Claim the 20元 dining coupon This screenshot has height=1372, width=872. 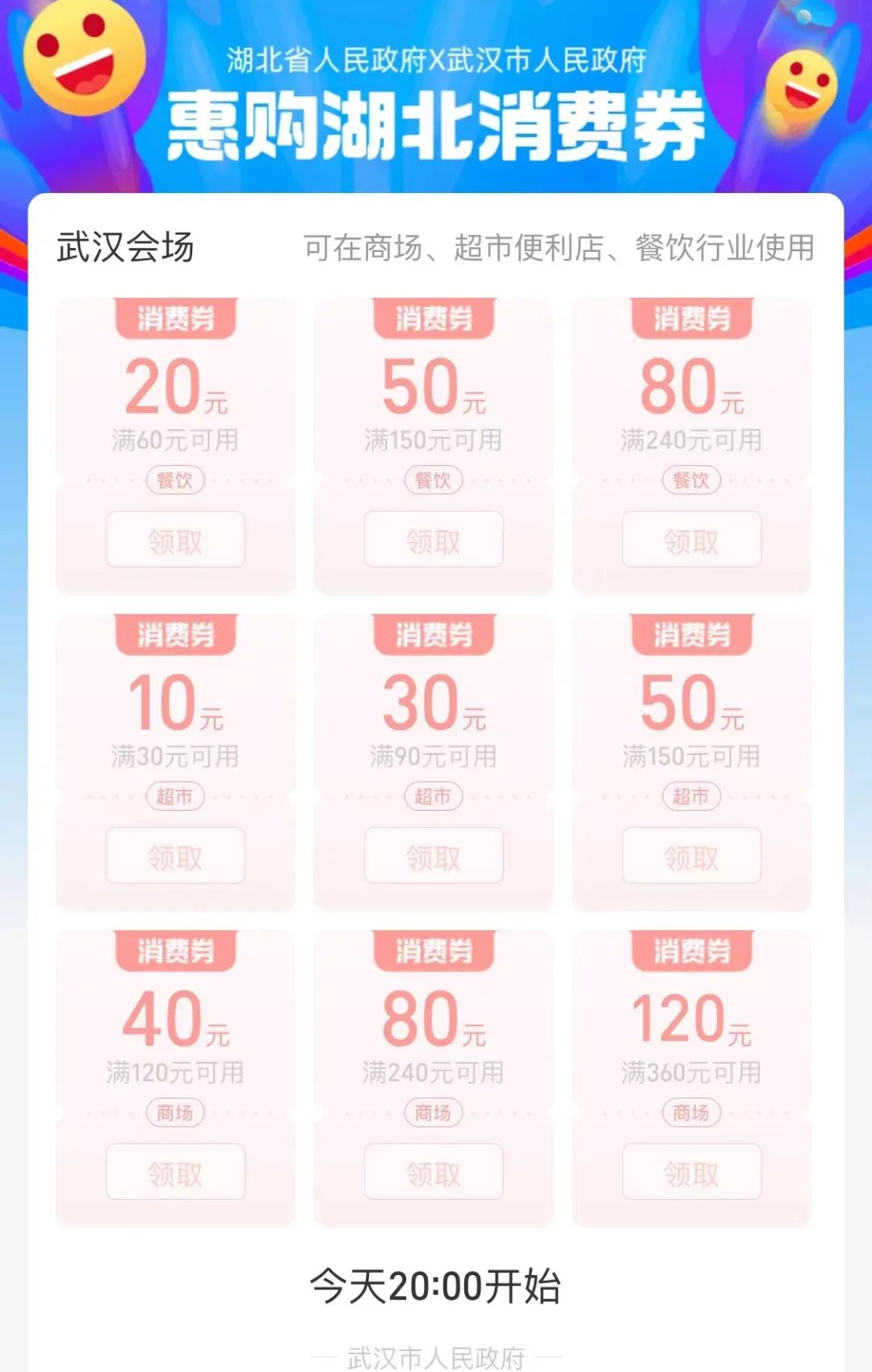pos(175,540)
